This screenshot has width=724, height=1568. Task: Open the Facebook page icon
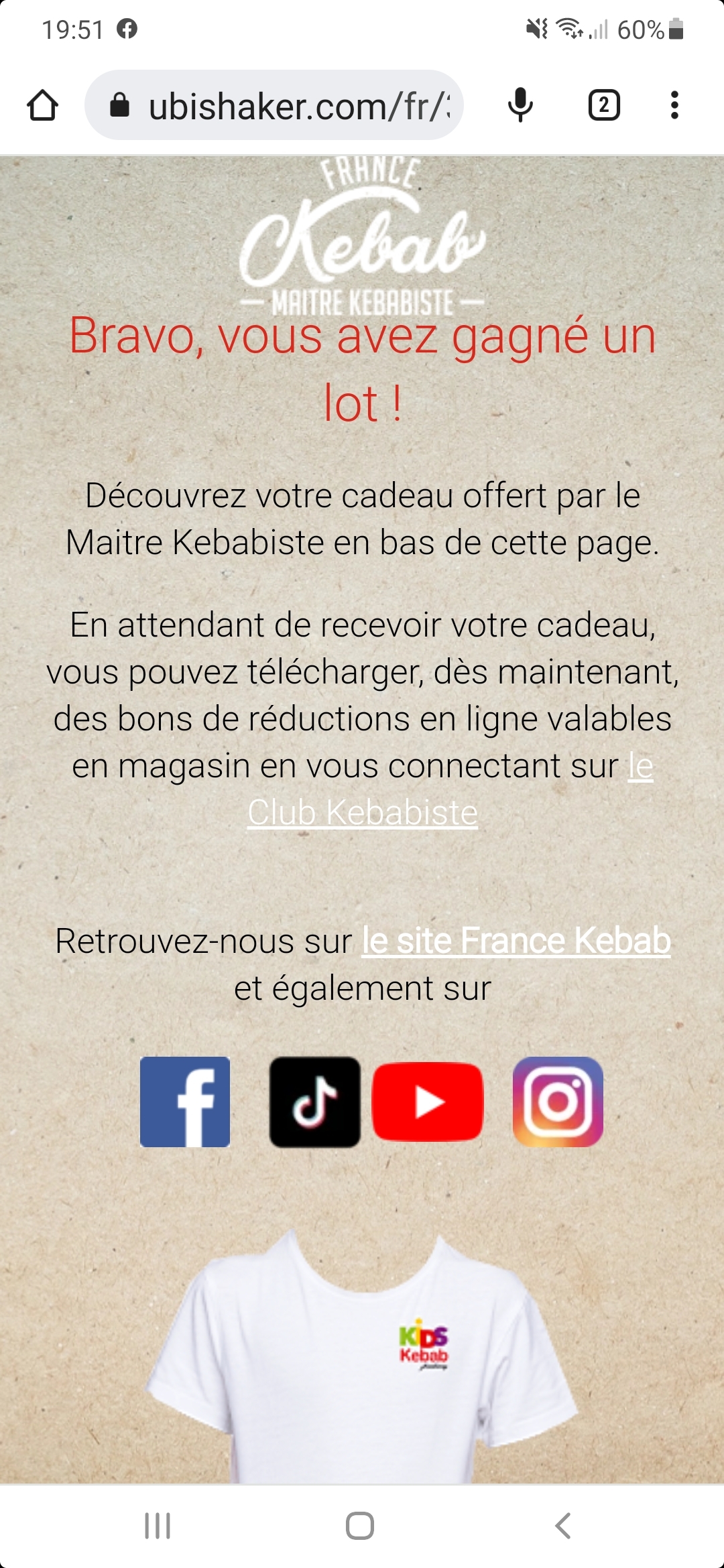[185, 1102]
